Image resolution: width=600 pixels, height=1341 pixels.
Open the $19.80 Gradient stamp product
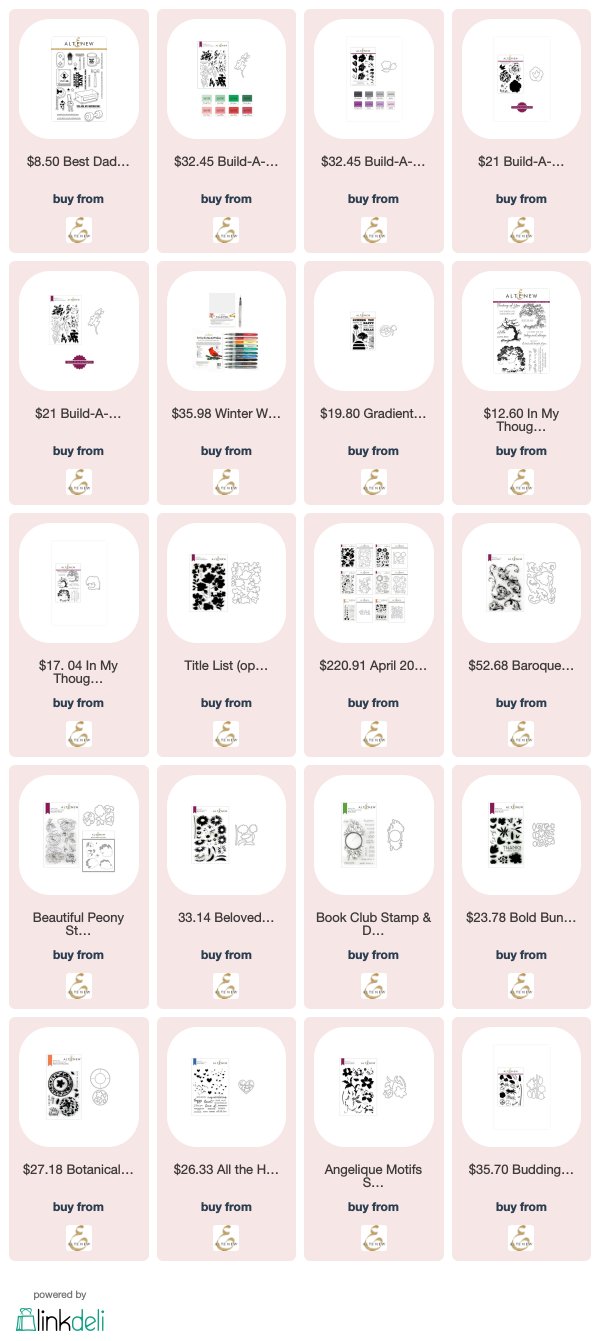(373, 383)
